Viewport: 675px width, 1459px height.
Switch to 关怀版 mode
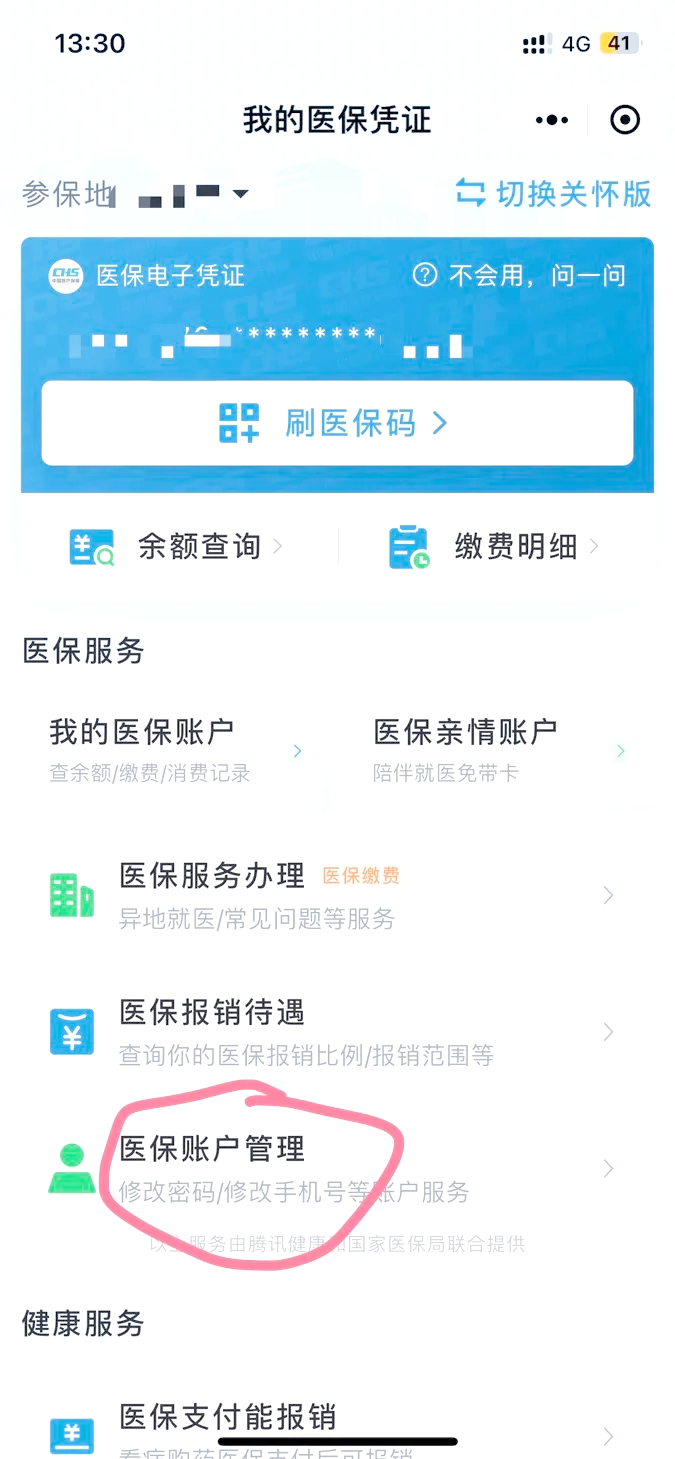click(553, 193)
